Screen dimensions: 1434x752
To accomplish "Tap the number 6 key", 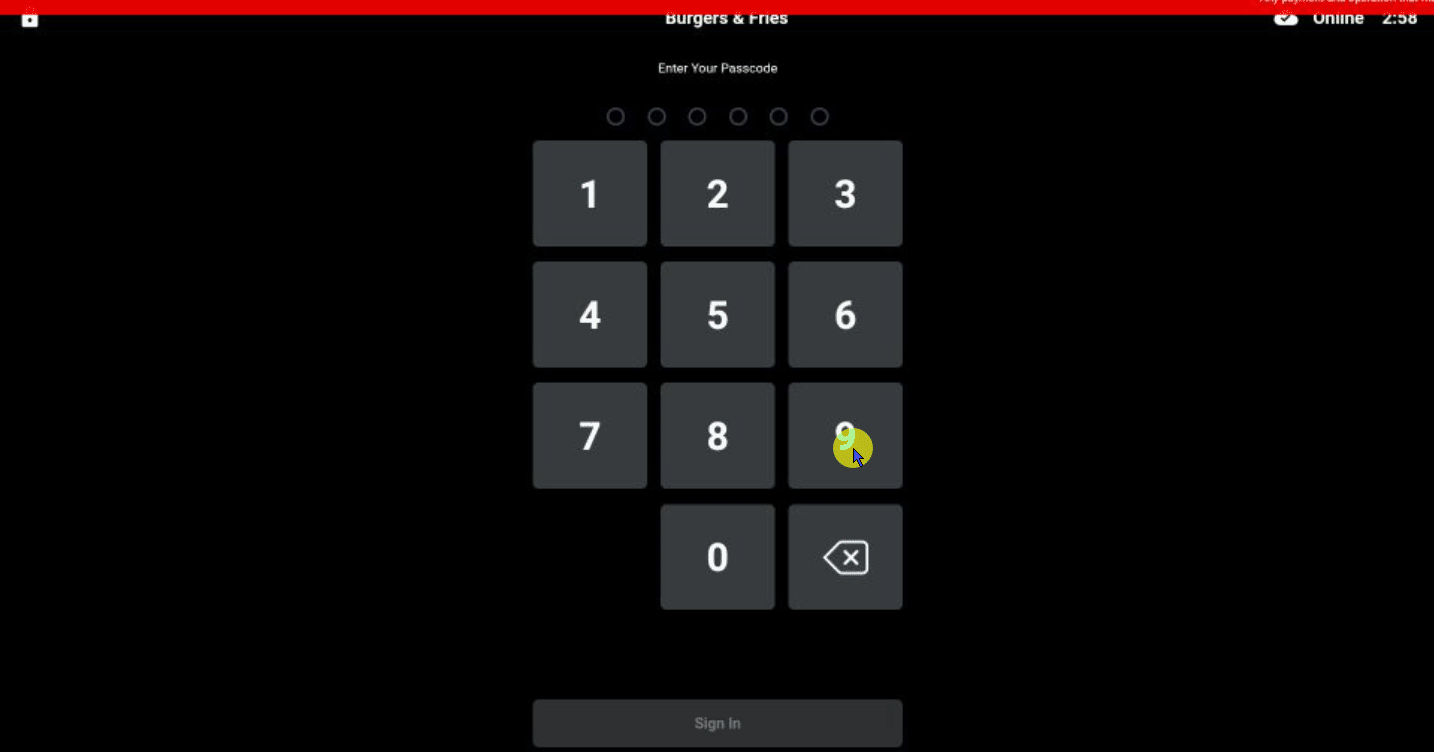I will point(845,314).
